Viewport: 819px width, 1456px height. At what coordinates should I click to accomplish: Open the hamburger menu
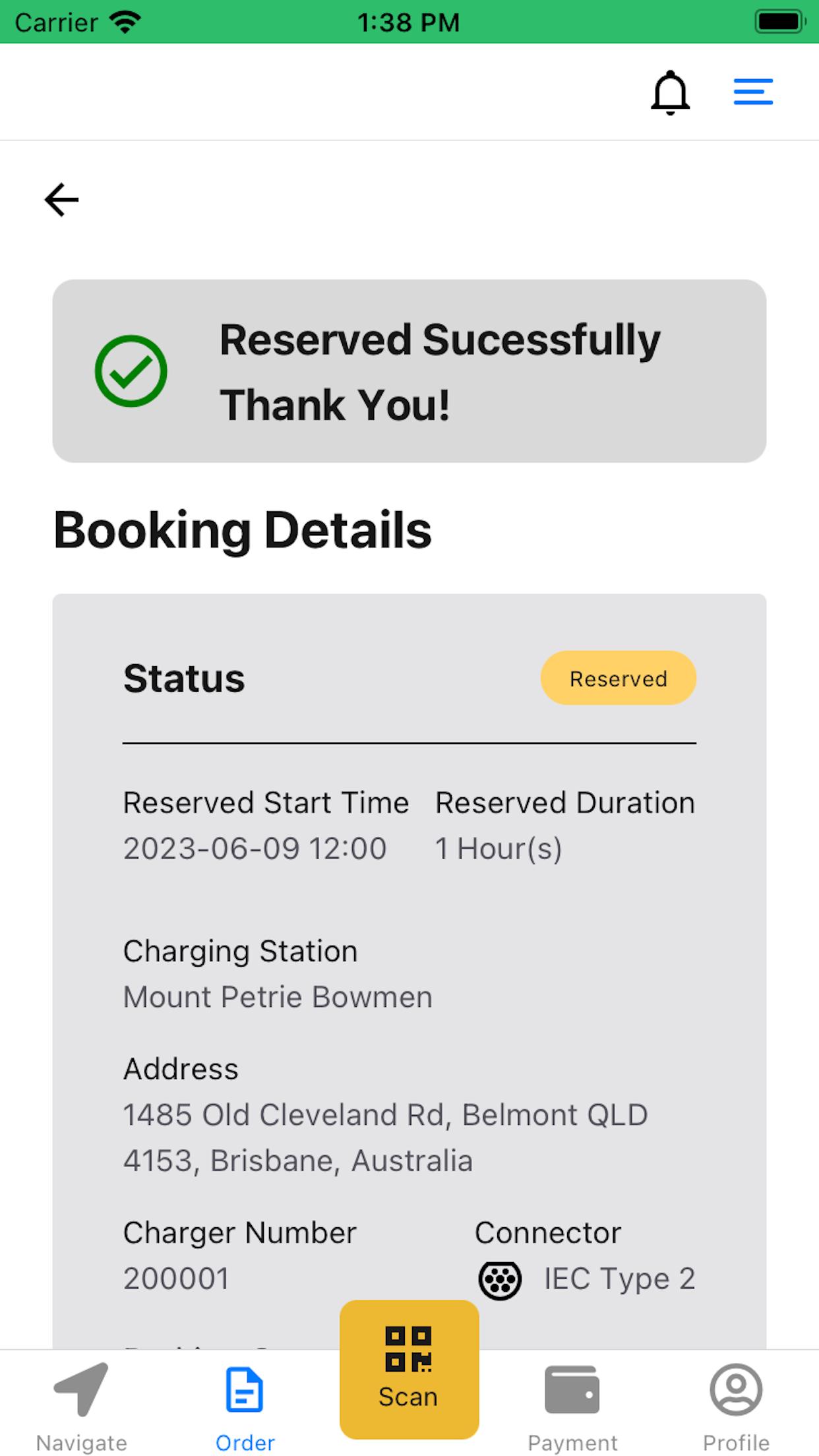click(753, 92)
